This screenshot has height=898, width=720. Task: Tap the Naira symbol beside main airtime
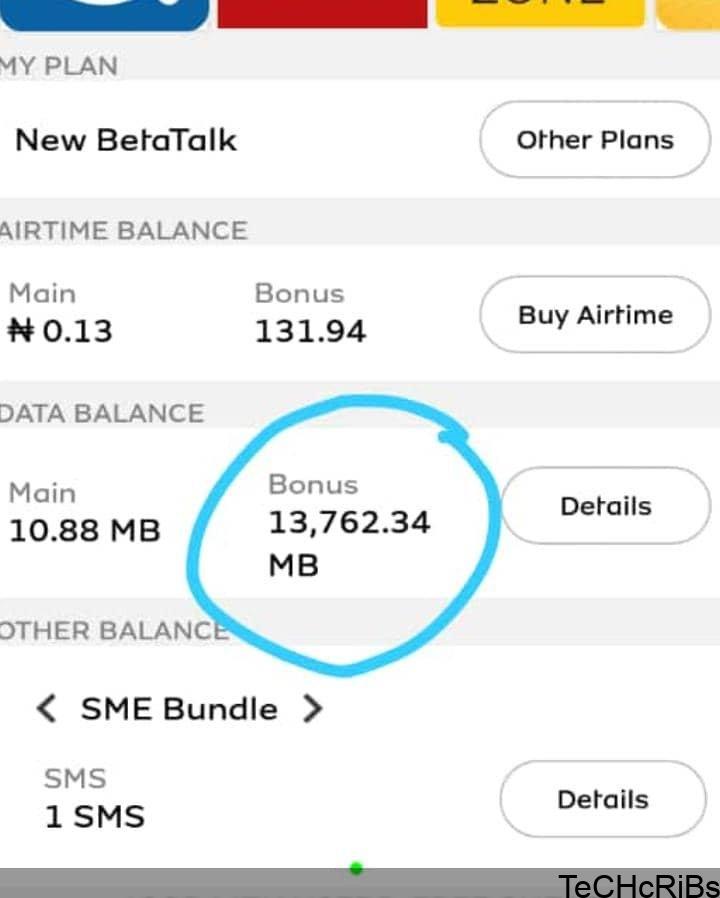pos(20,330)
